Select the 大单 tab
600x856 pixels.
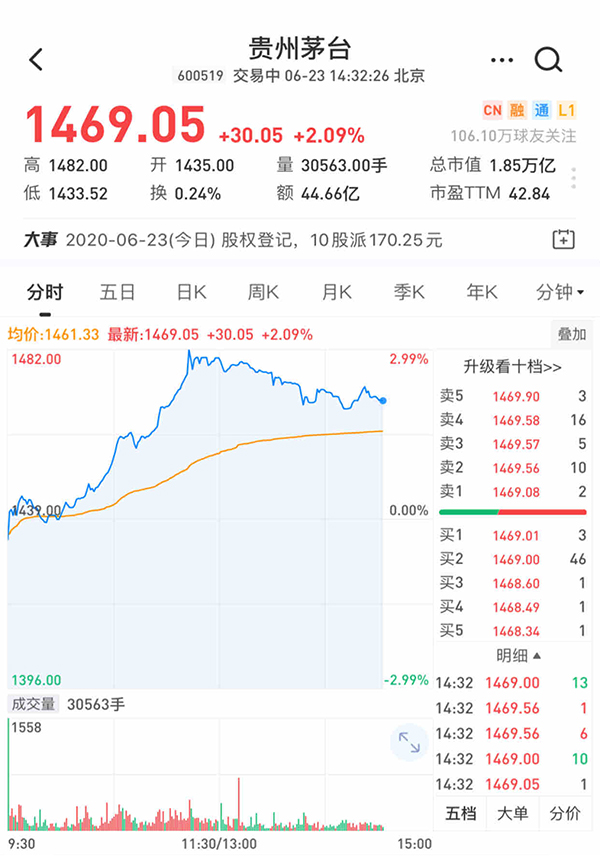pos(513,813)
